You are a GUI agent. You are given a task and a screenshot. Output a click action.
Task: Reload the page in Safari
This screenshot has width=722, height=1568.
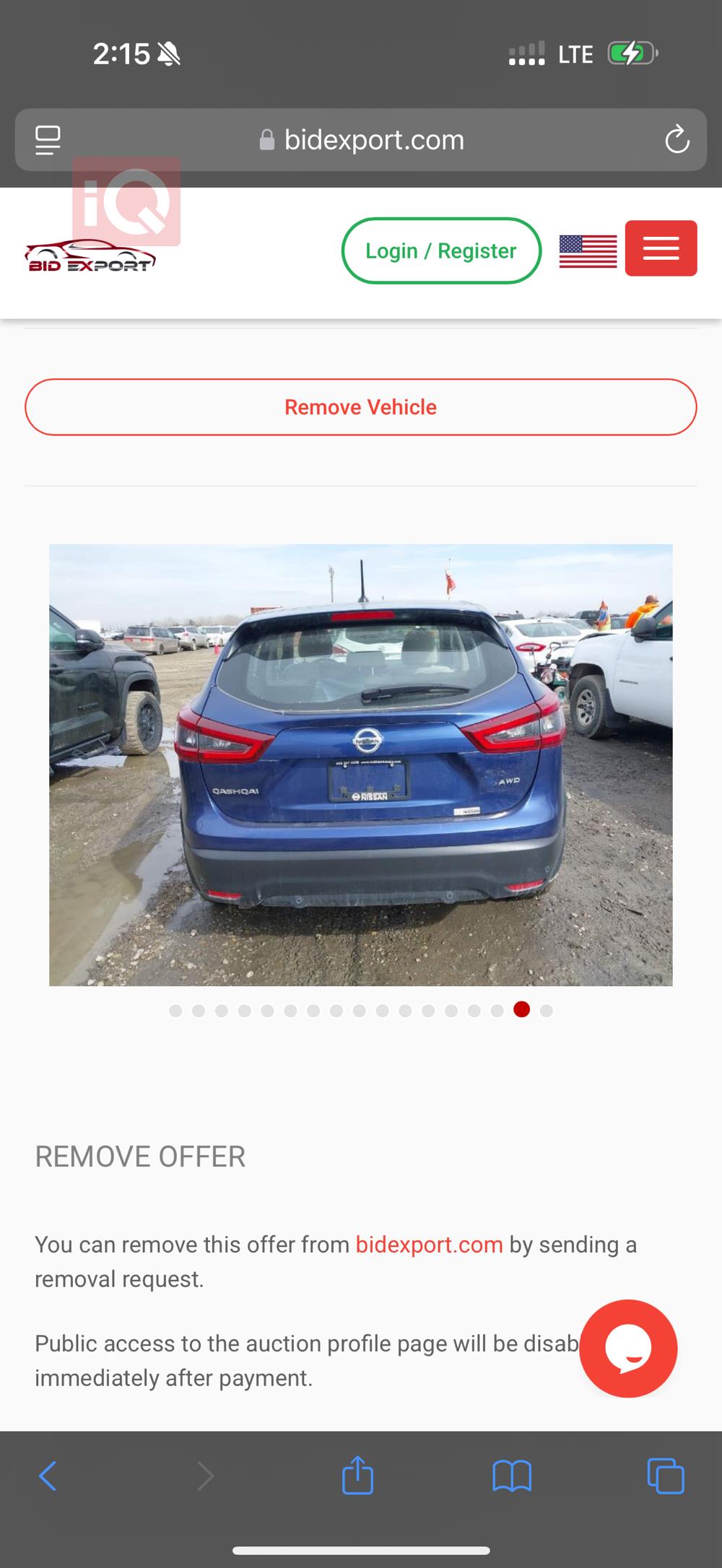click(x=677, y=140)
